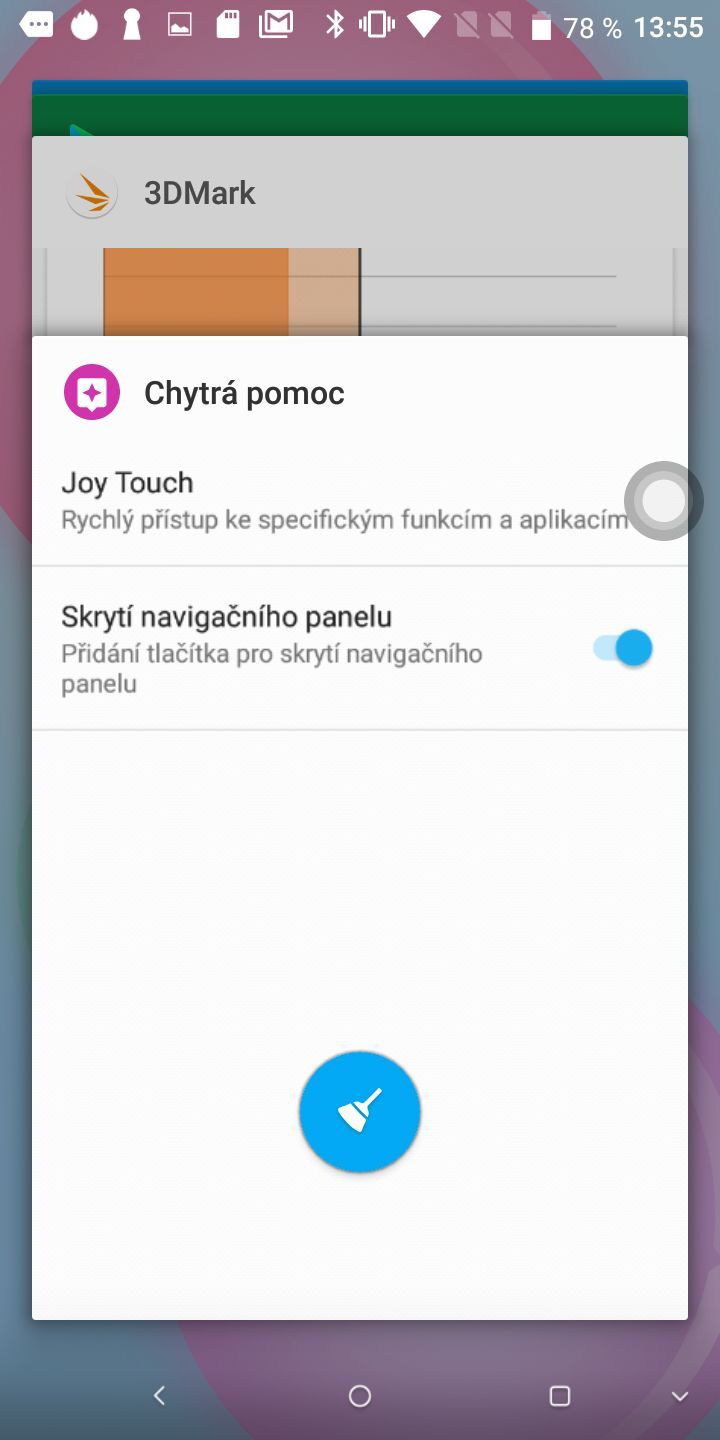Tap the blue broom clear-all button
Viewport: 720px width, 1440px height.
360,1111
